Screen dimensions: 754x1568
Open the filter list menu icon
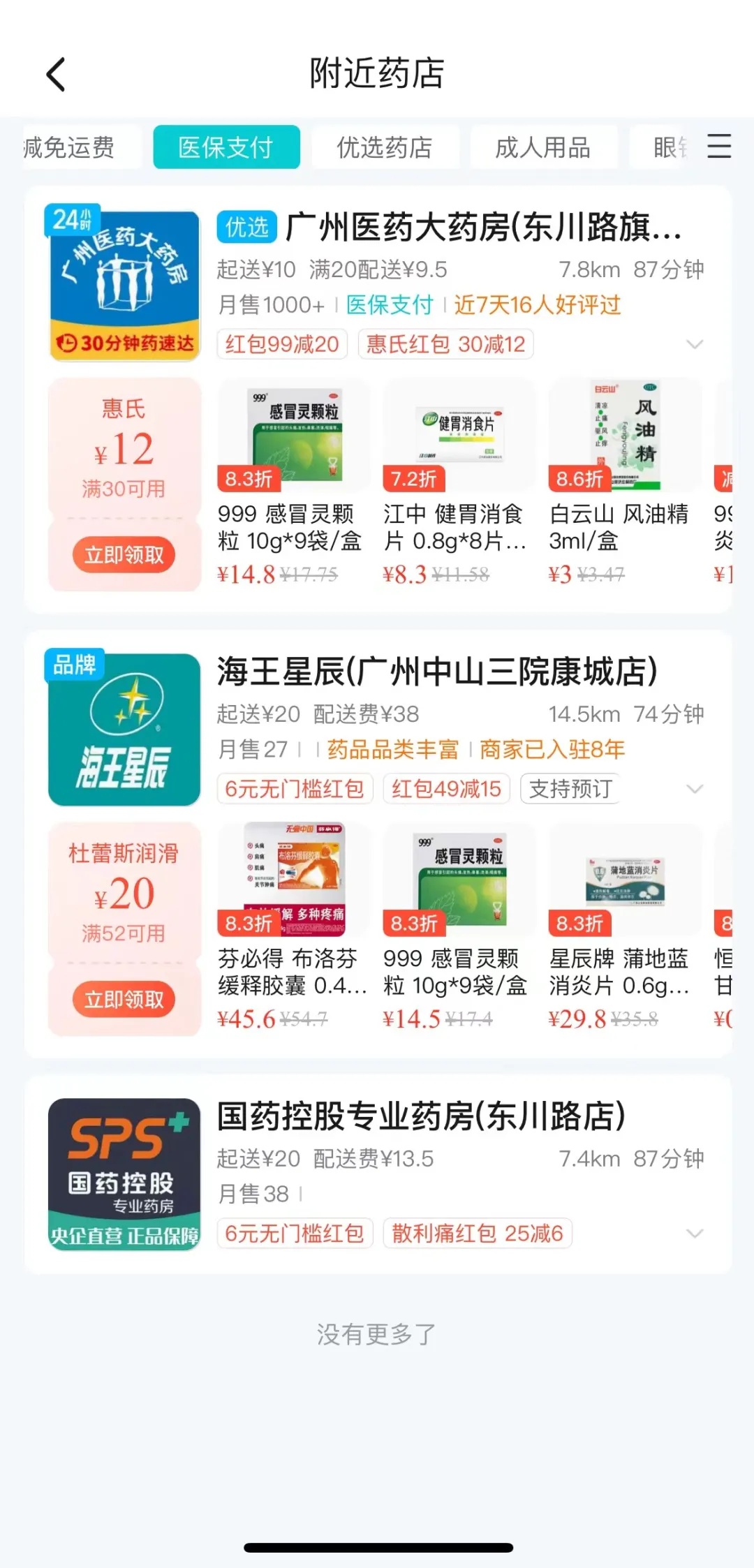point(718,147)
